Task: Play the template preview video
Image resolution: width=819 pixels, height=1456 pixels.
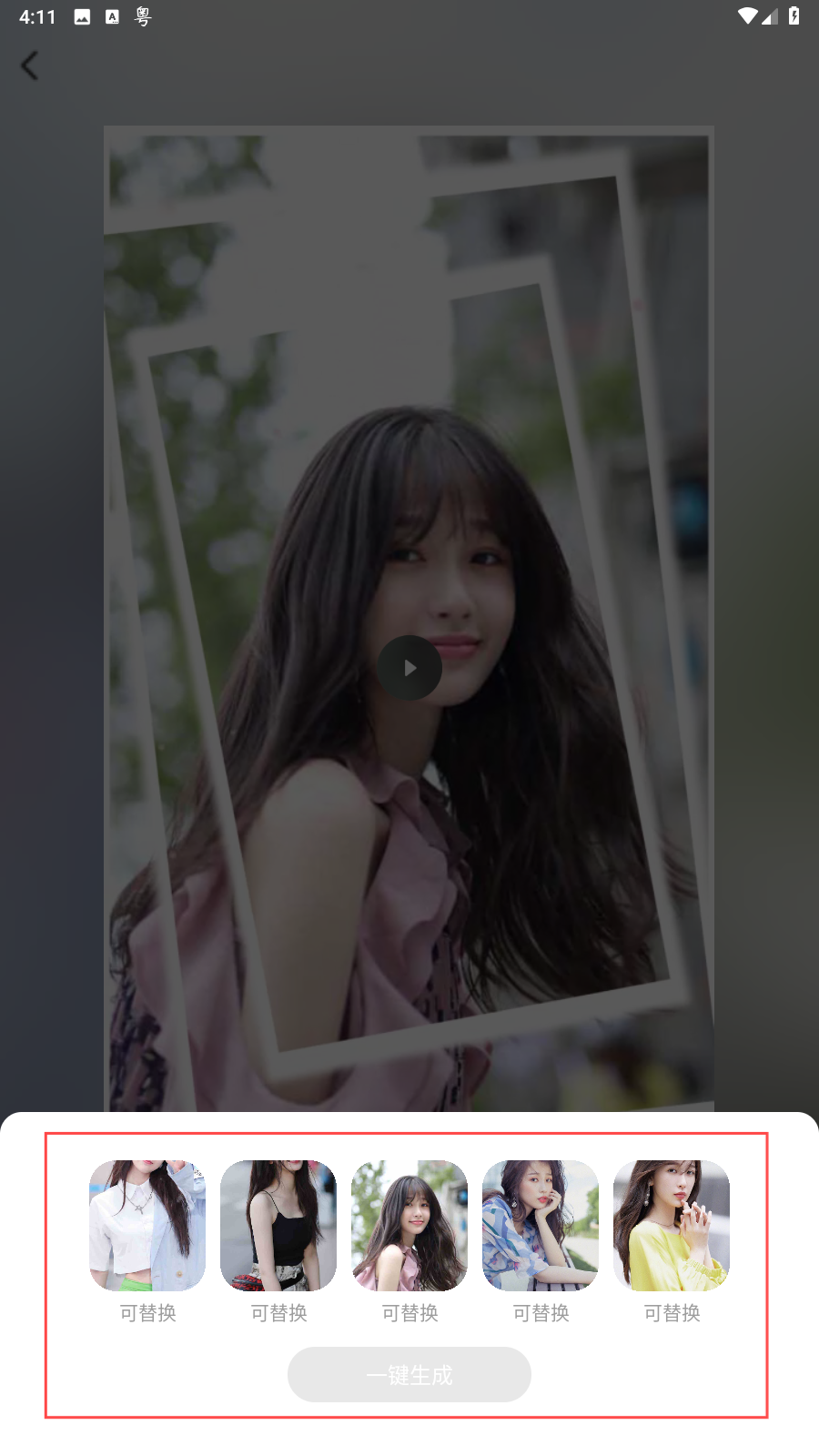Action: click(x=409, y=668)
